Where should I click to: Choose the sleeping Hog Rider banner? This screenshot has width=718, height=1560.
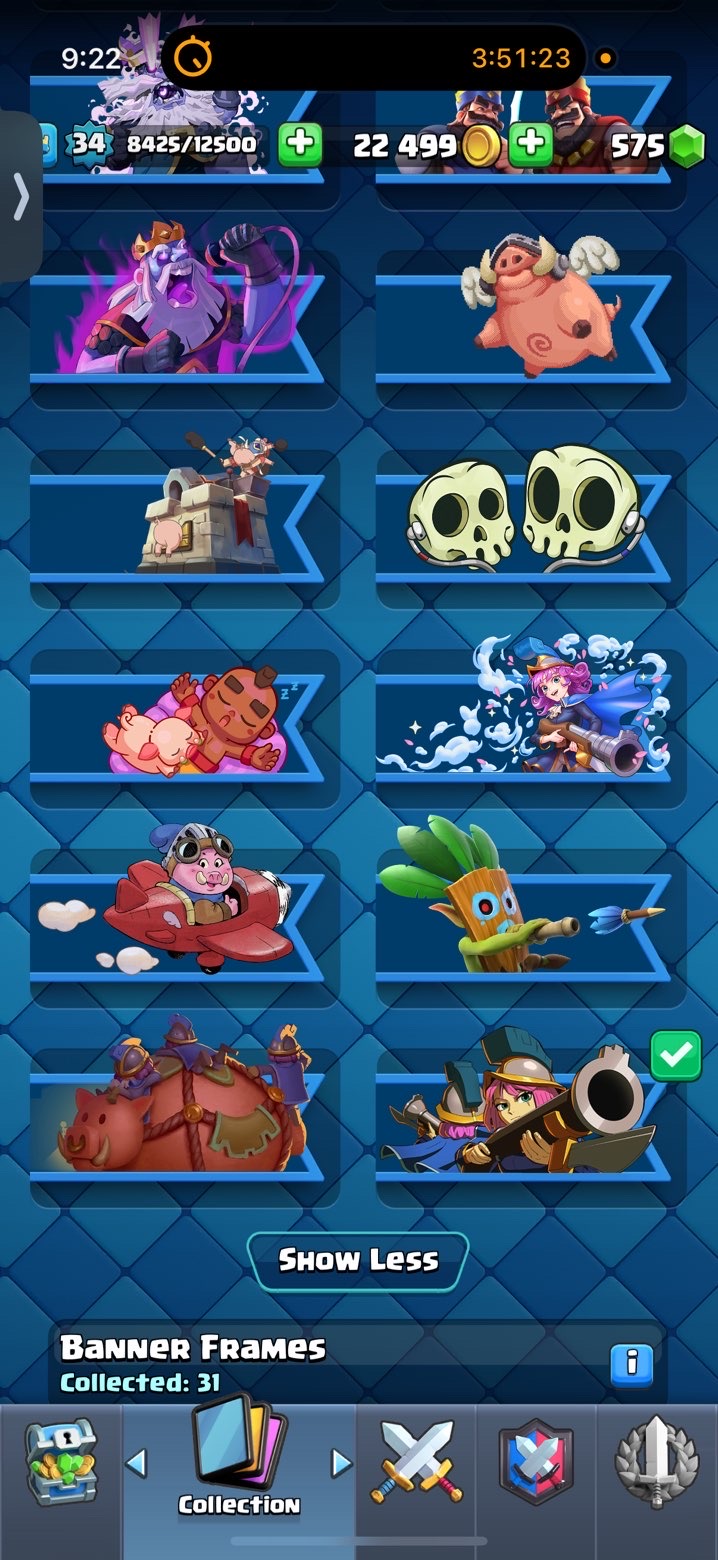pos(180,716)
